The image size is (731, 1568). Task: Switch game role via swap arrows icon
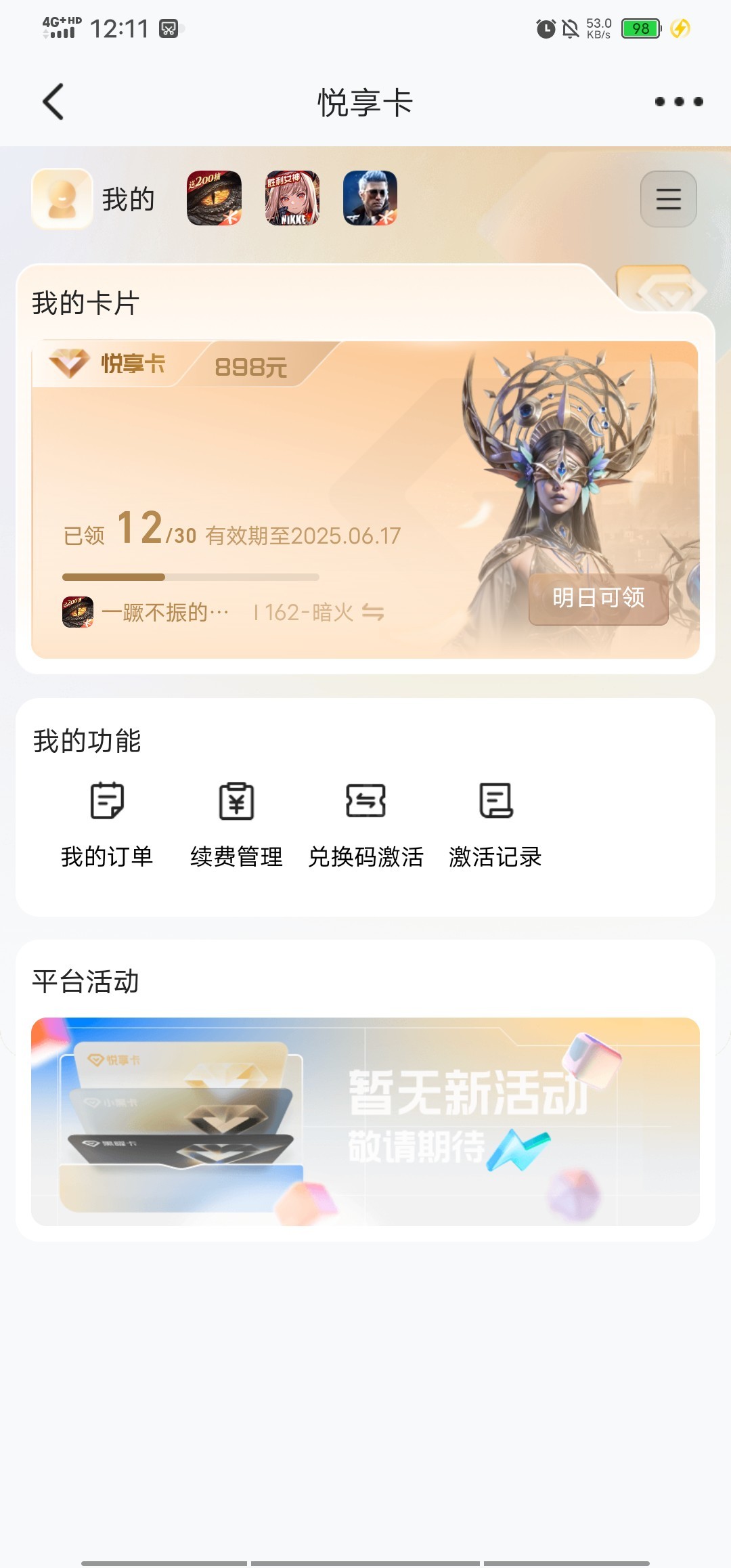click(373, 613)
